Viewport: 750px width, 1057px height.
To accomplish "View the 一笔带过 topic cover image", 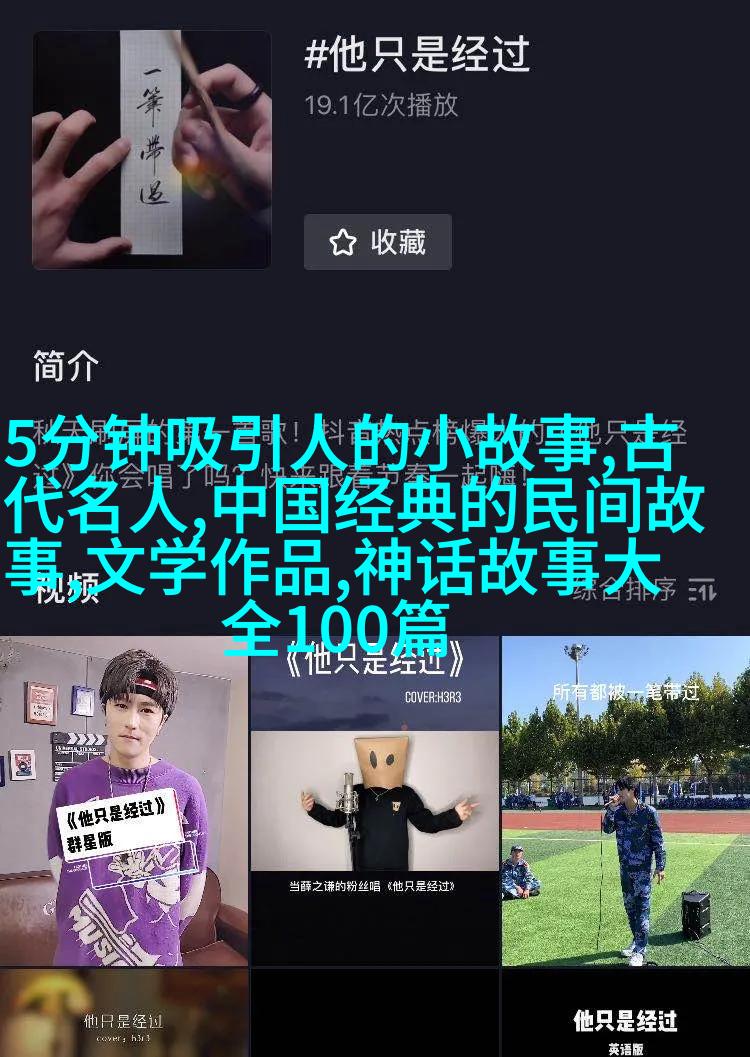I will [x=152, y=150].
